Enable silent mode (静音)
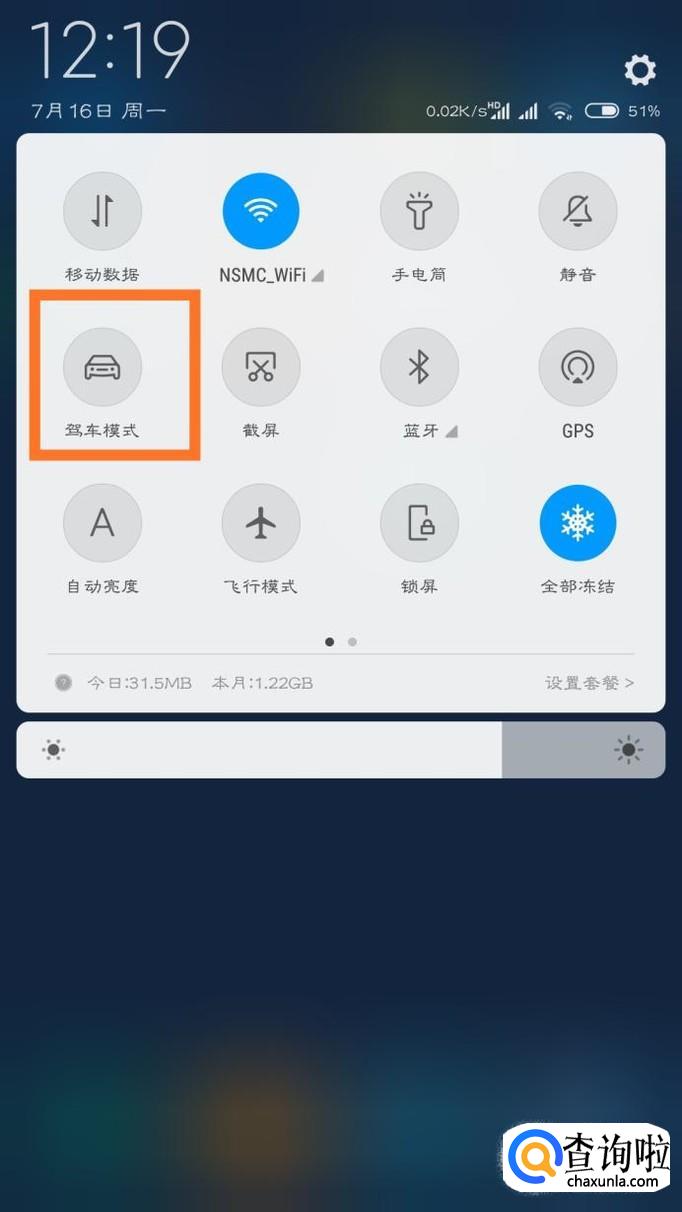This screenshot has height=1212, width=682. pos(577,211)
